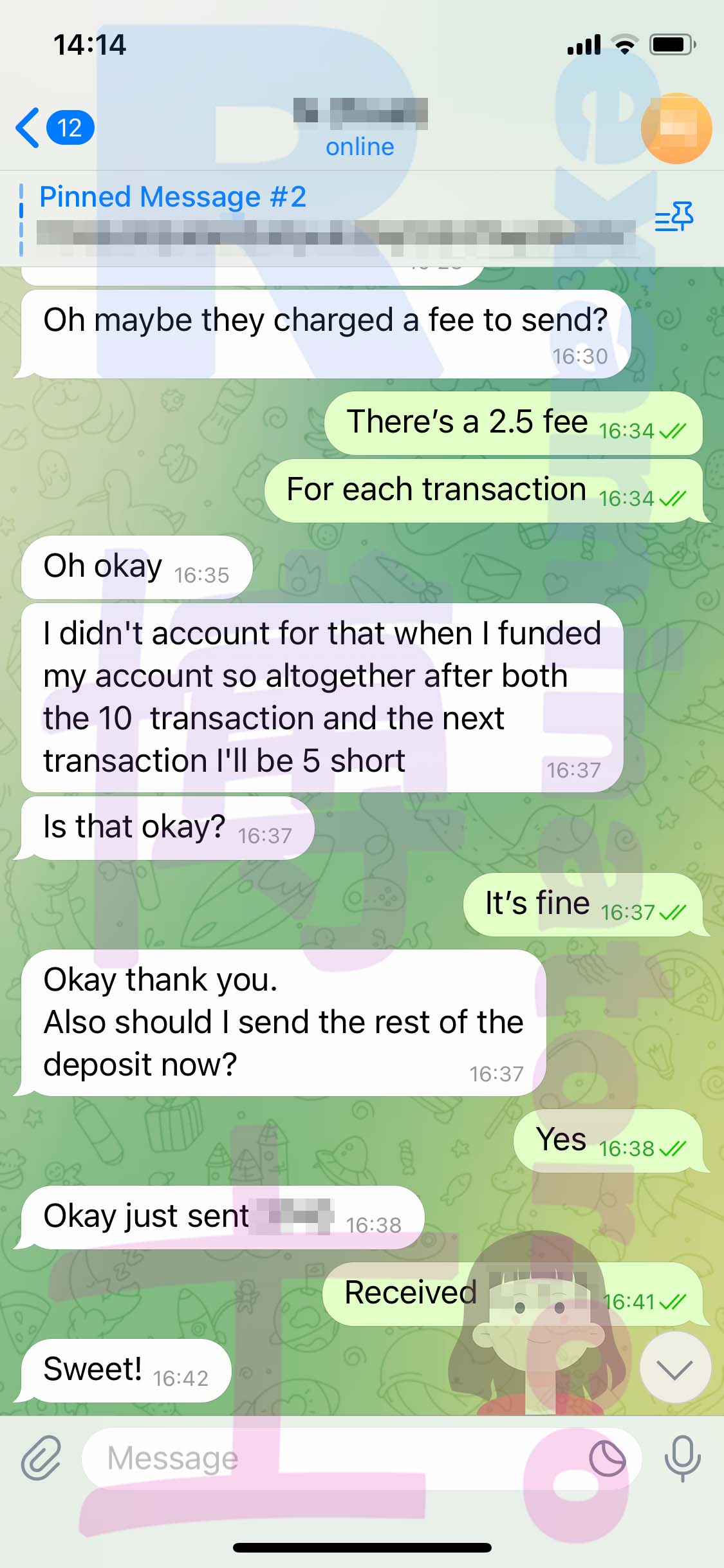Screen dimensions: 724x1568
Task: Go back to the chat list
Action: 54,127
